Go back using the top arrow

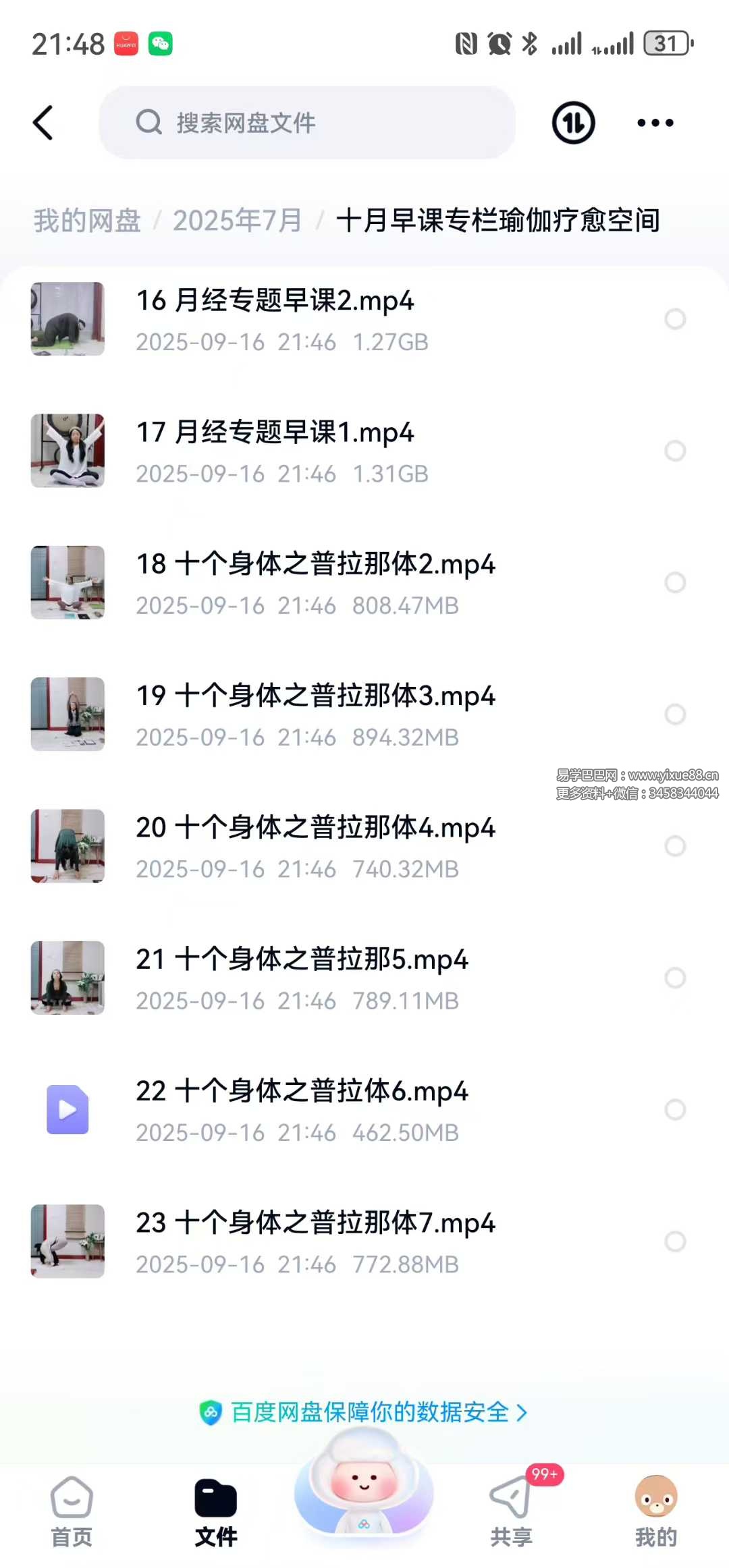coord(43,123)
